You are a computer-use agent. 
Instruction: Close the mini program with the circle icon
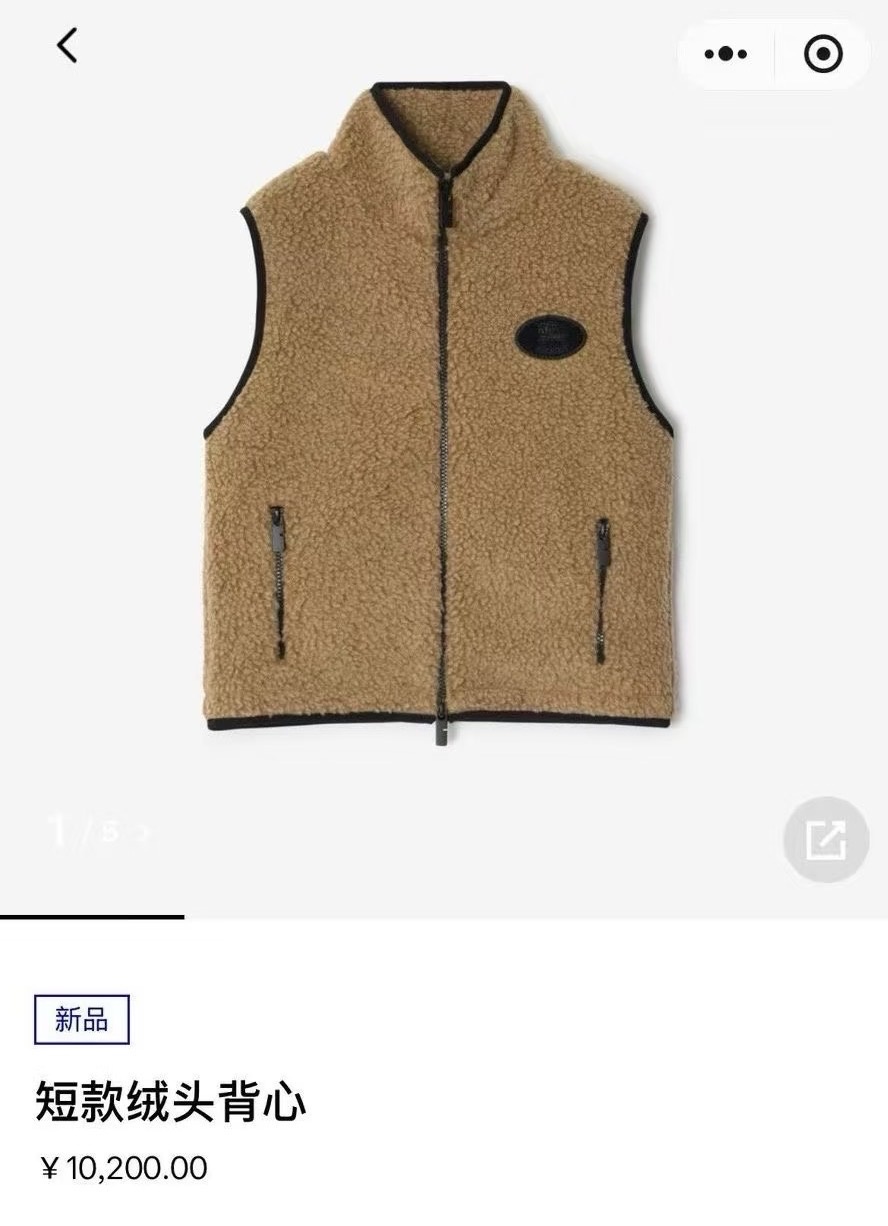(x=823, y=54)
